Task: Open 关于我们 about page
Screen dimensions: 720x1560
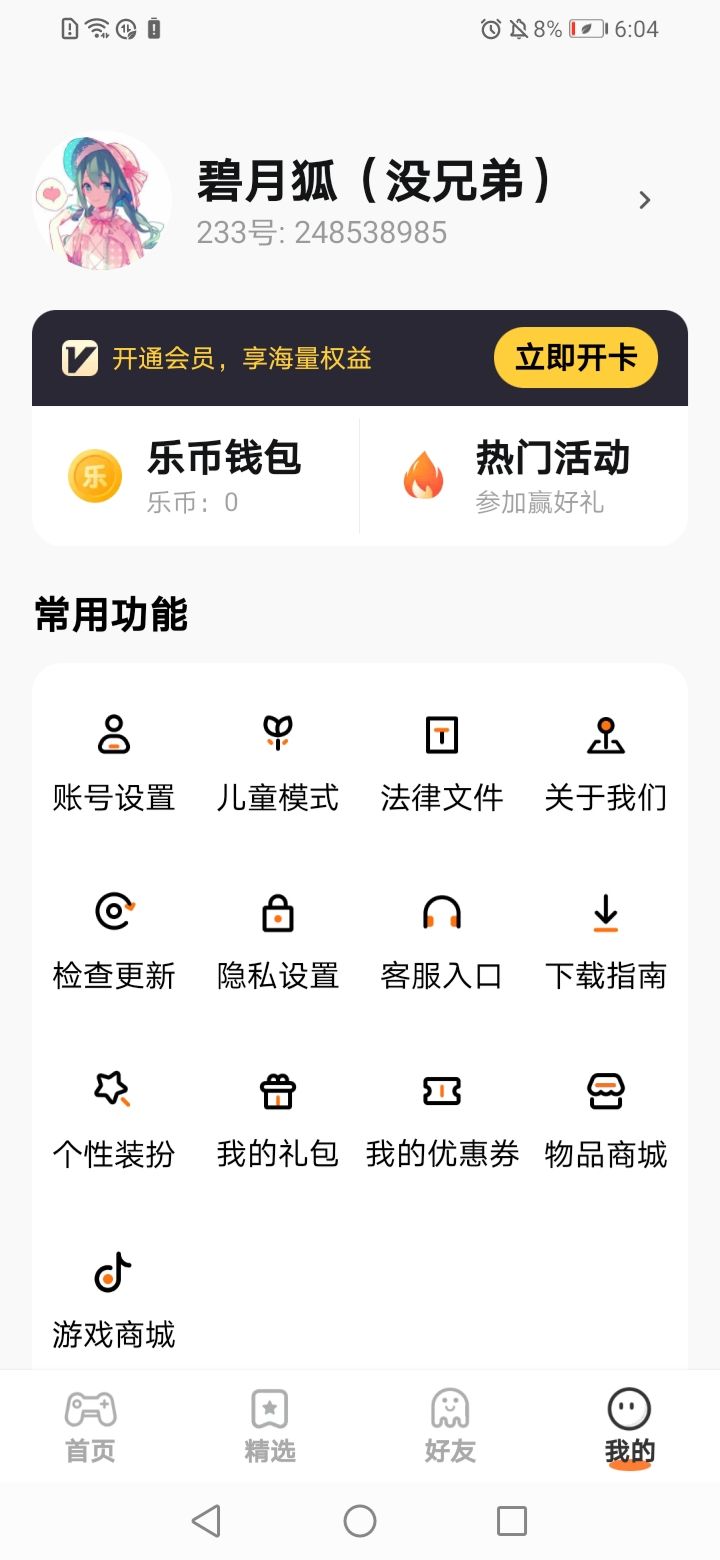Action: click(x=606, y=758)
